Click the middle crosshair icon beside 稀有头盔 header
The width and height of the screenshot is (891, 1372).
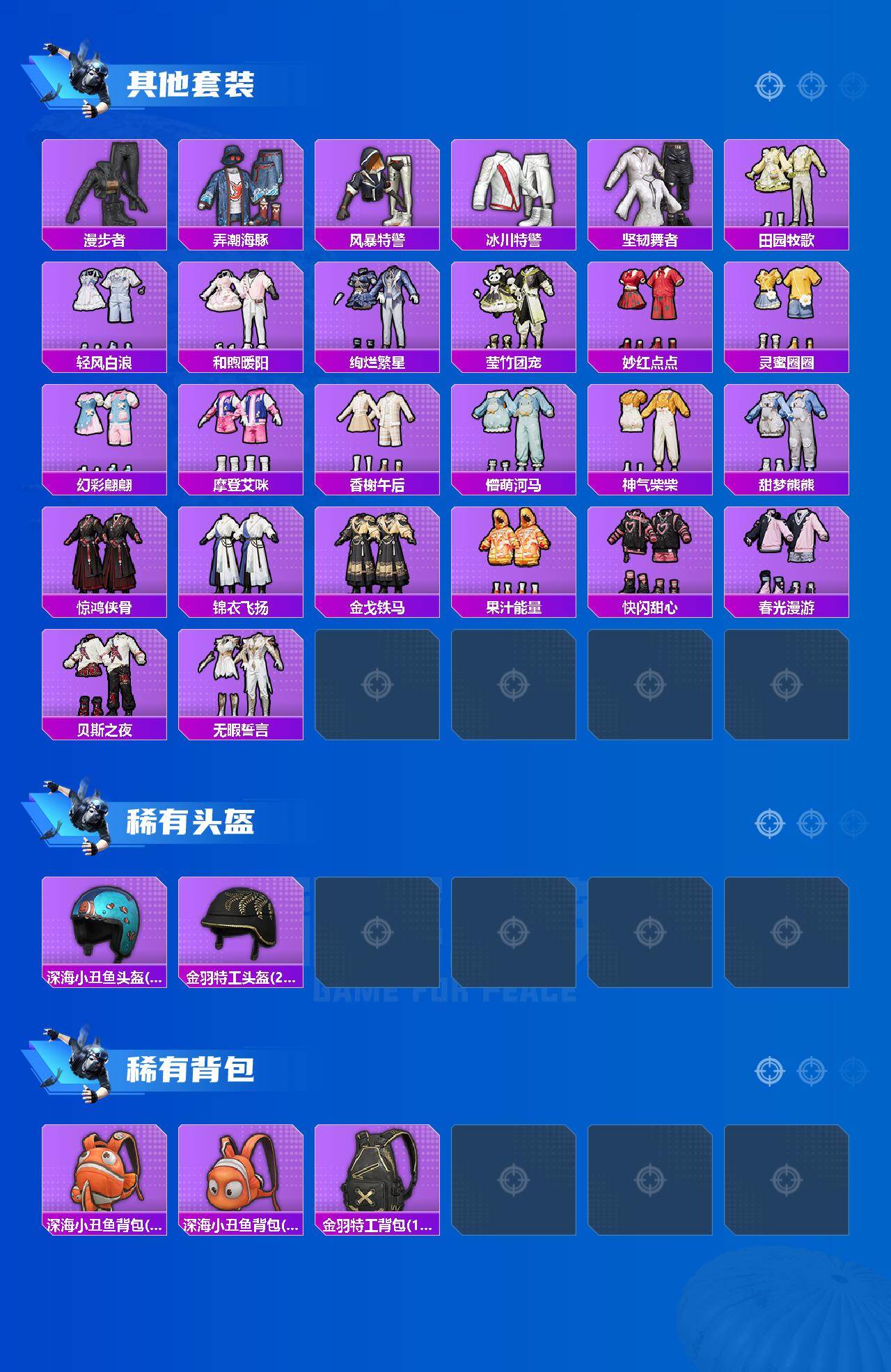(x=810, y=824)
